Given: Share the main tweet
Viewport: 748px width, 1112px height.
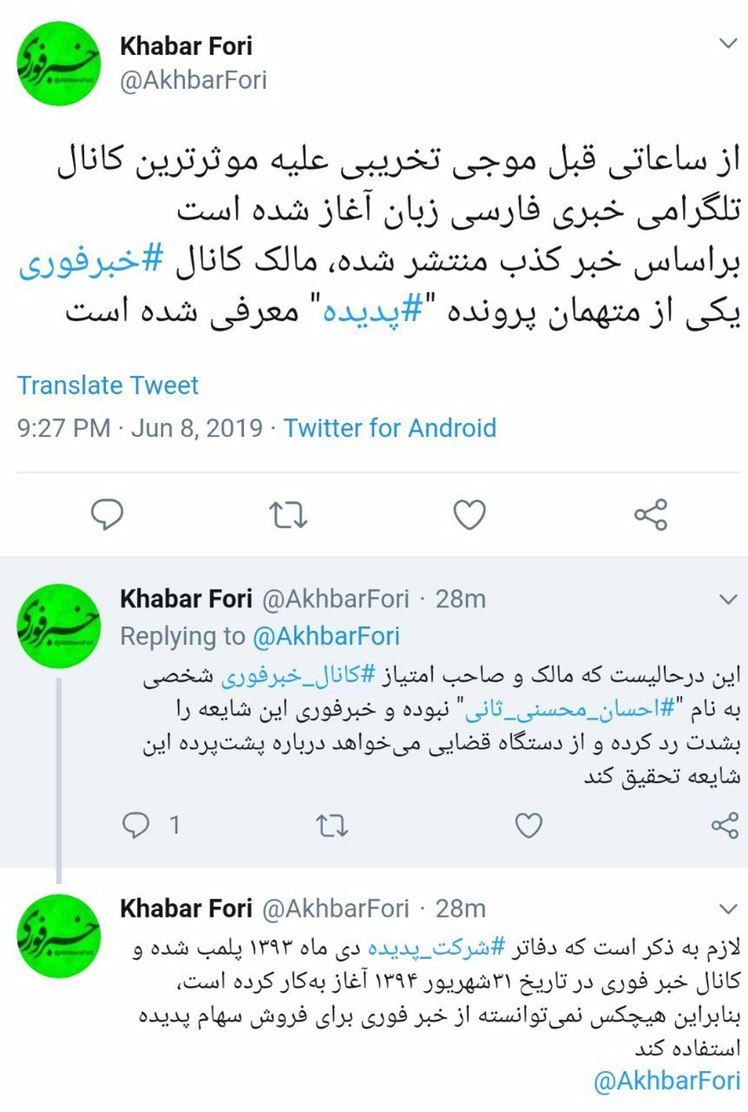Looking at the screenshot, I should tap(650, 515).
